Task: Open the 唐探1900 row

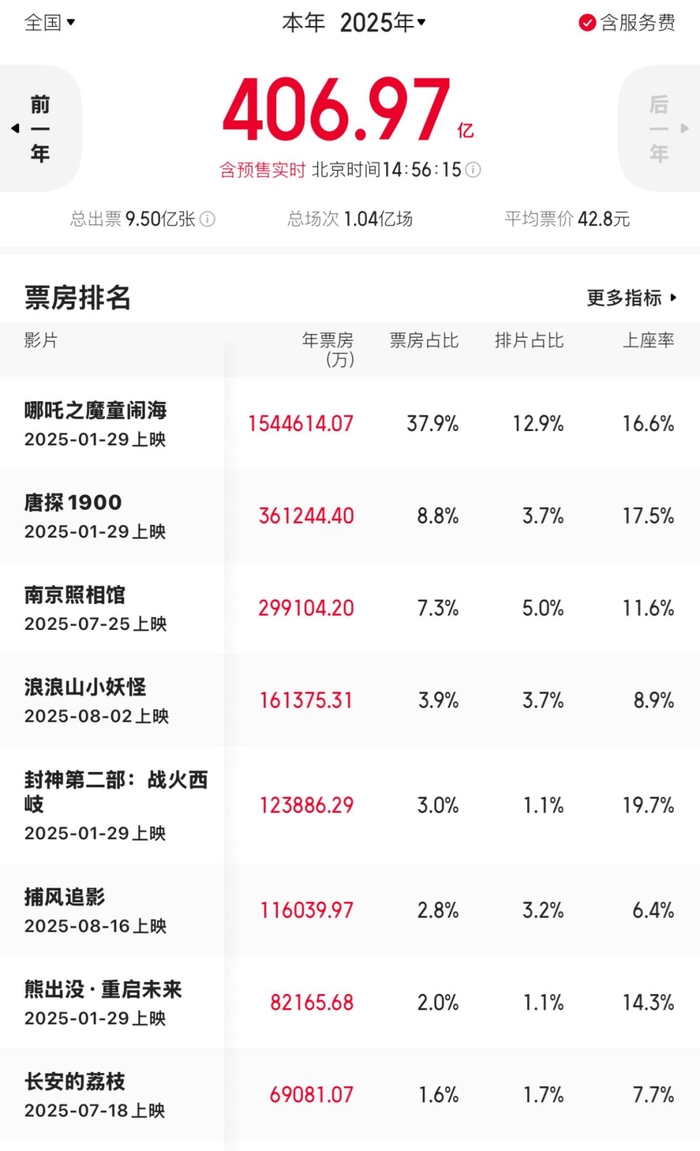Action: coord(350,516)
